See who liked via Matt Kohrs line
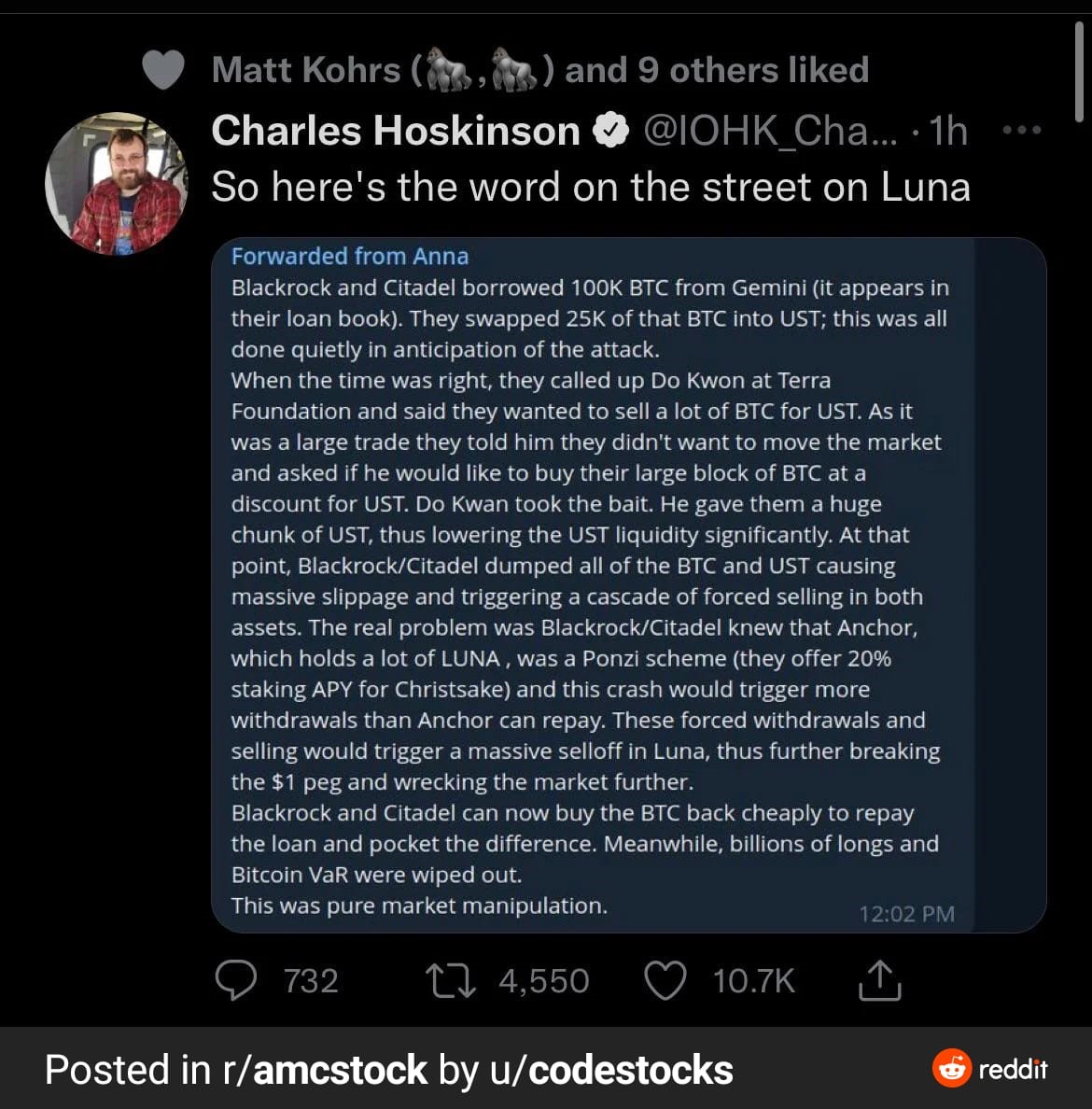 pyautogui.click(x=539, y=70)
